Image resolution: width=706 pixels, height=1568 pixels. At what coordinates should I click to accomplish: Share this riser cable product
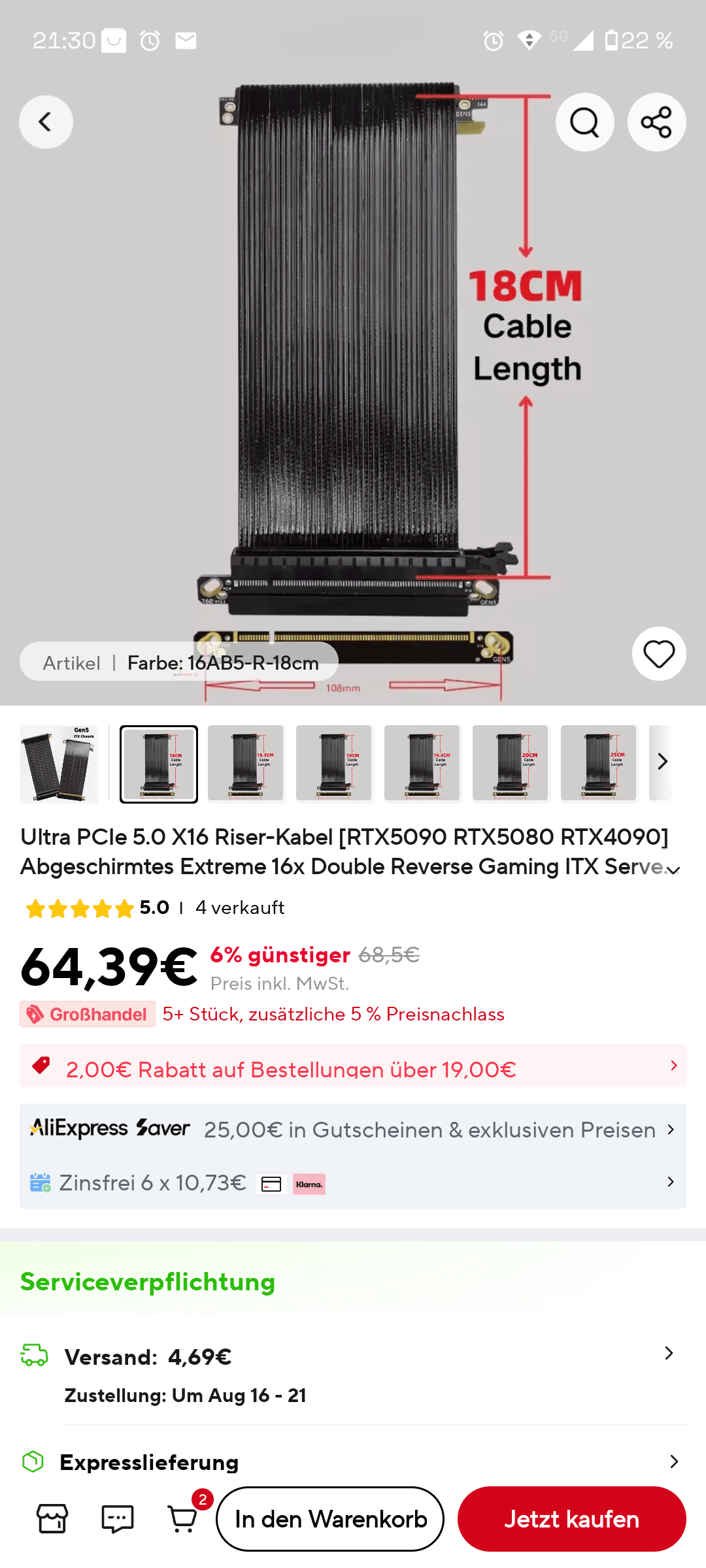pos(656,122)
